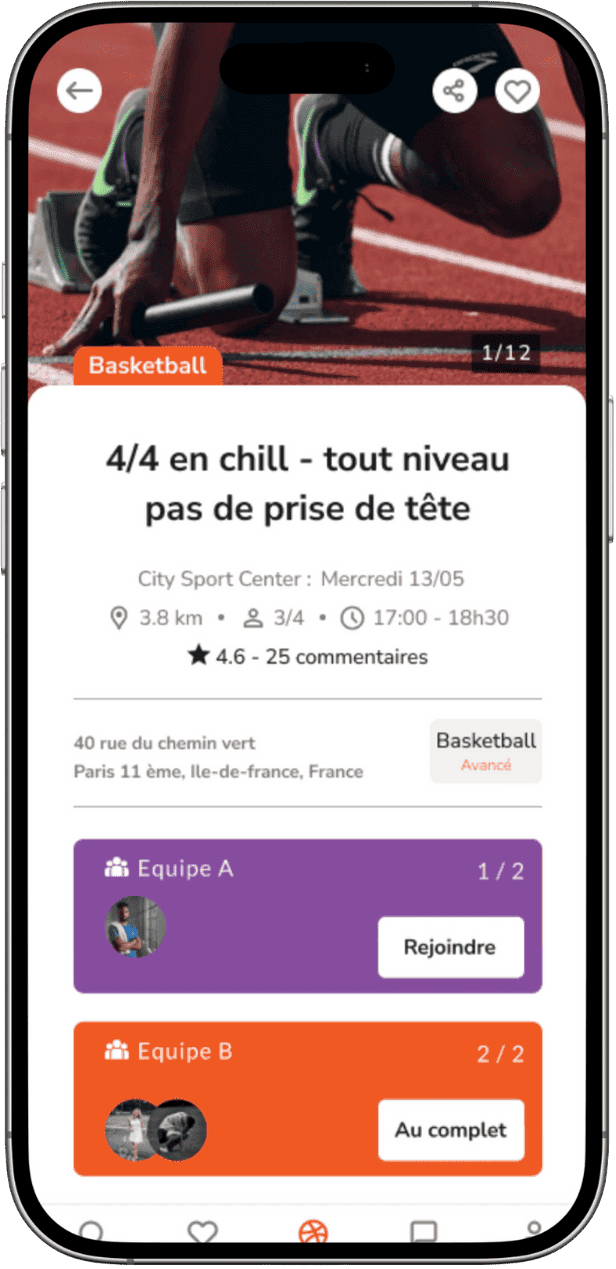Image resolution: width=616 pixels, height=1269 pixels.
Task: Open the messages tab in bottom bar
Action: pos(424,1231)
